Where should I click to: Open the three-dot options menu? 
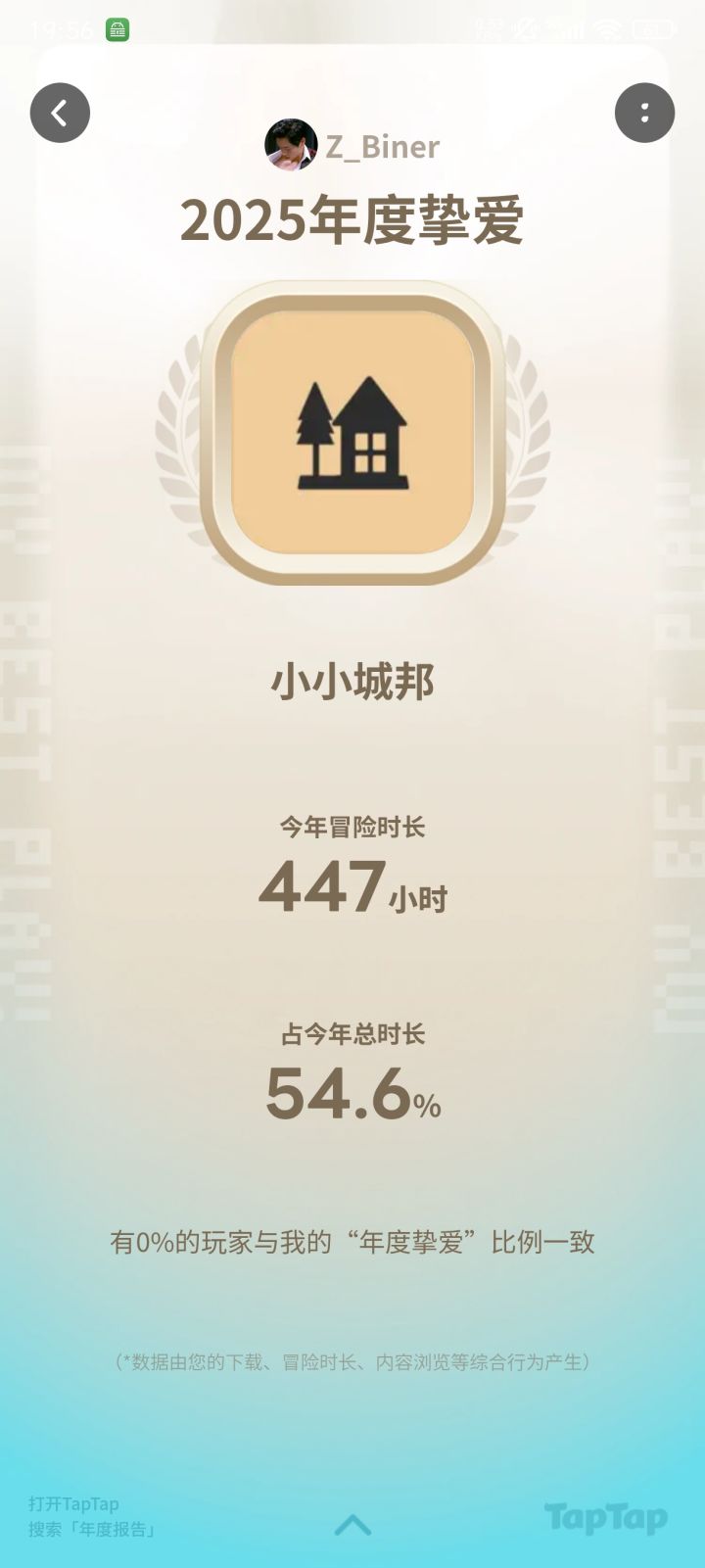pos(644,112)
